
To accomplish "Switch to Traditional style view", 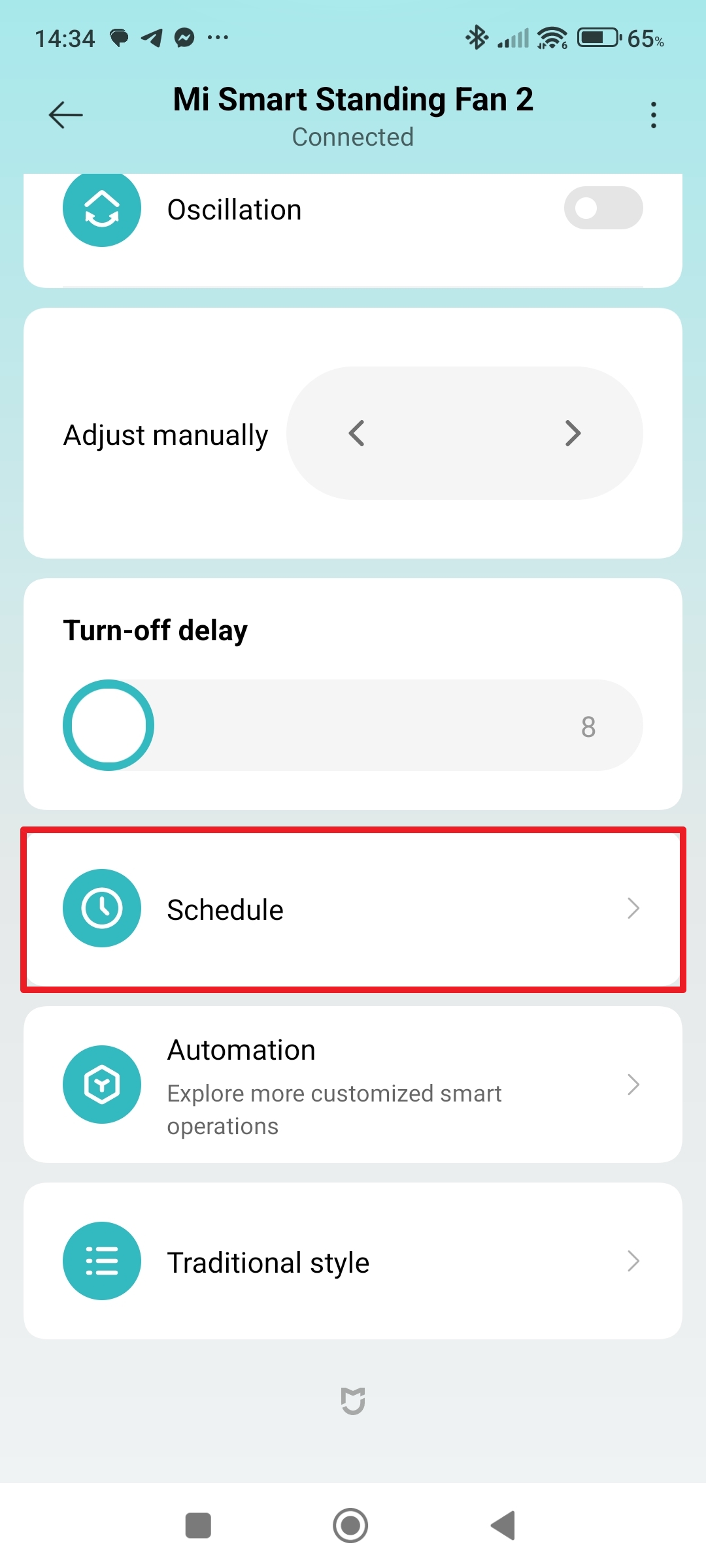I will click(353, 1261).
